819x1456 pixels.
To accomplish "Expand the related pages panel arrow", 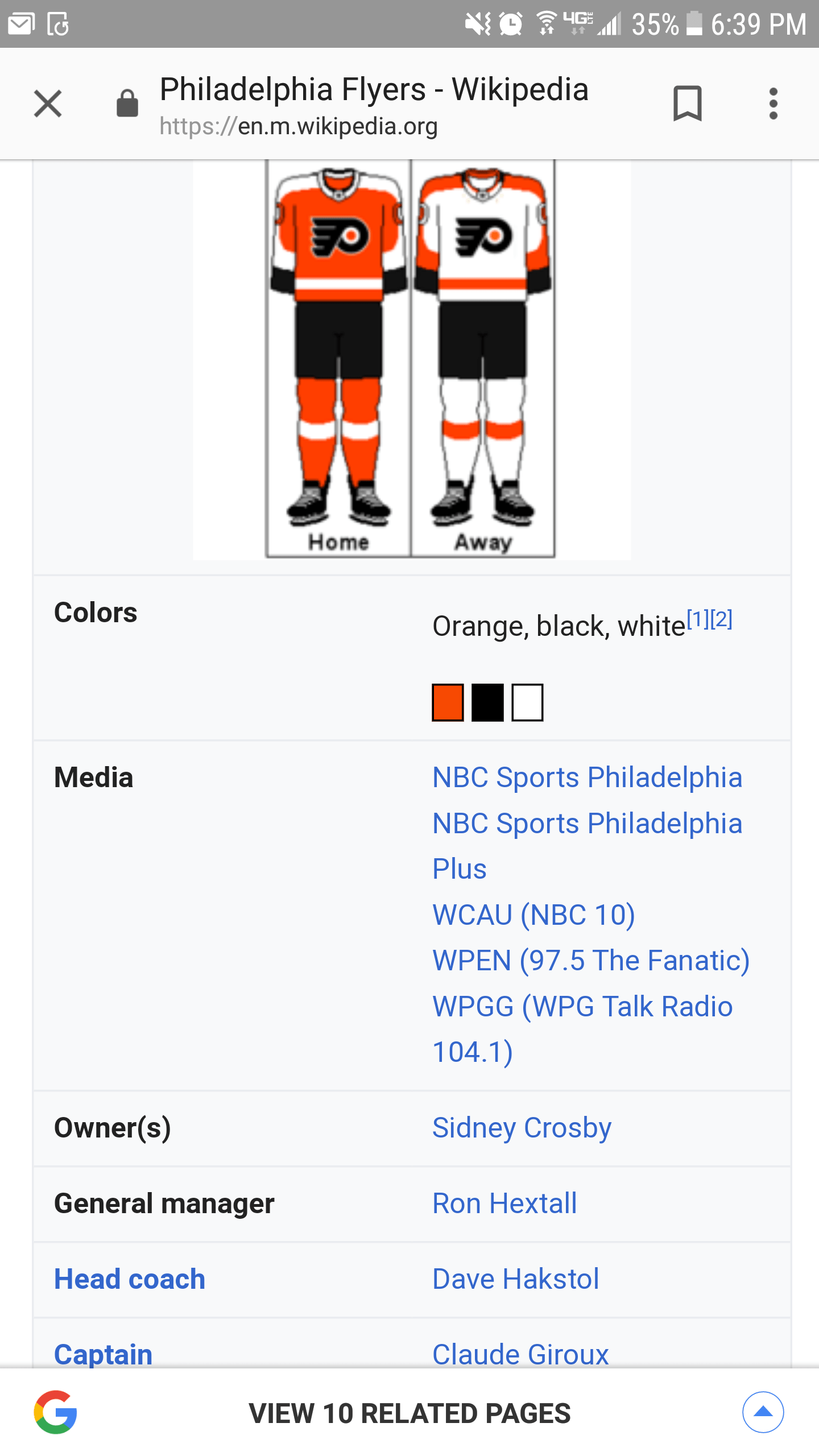I will (763, 1412).
